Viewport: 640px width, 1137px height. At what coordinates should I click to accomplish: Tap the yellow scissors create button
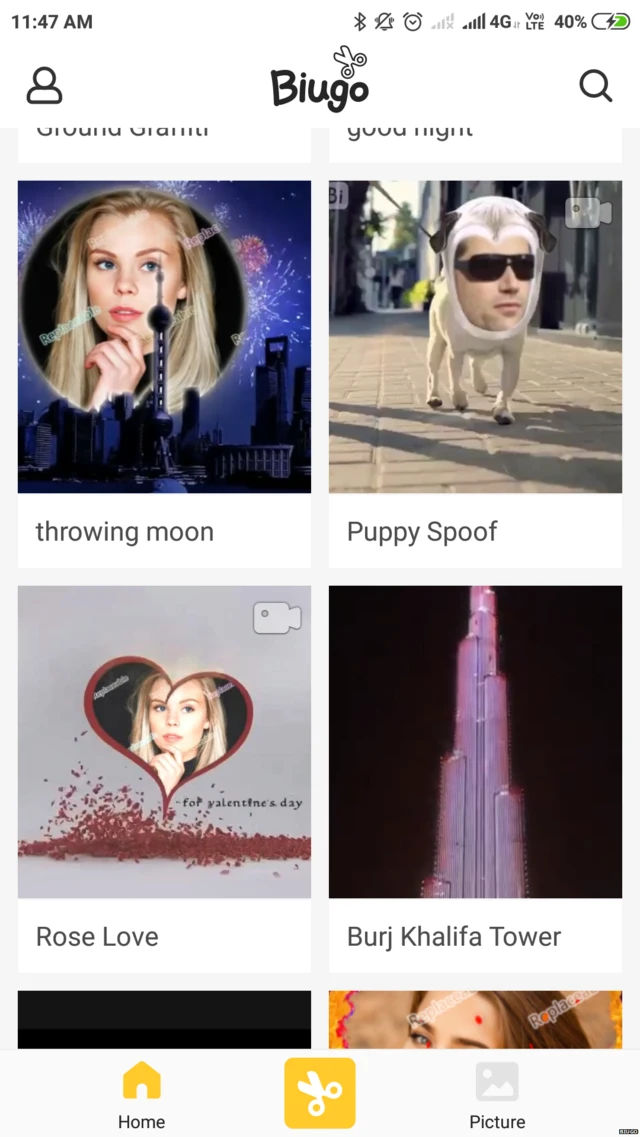pos(320,1093)
